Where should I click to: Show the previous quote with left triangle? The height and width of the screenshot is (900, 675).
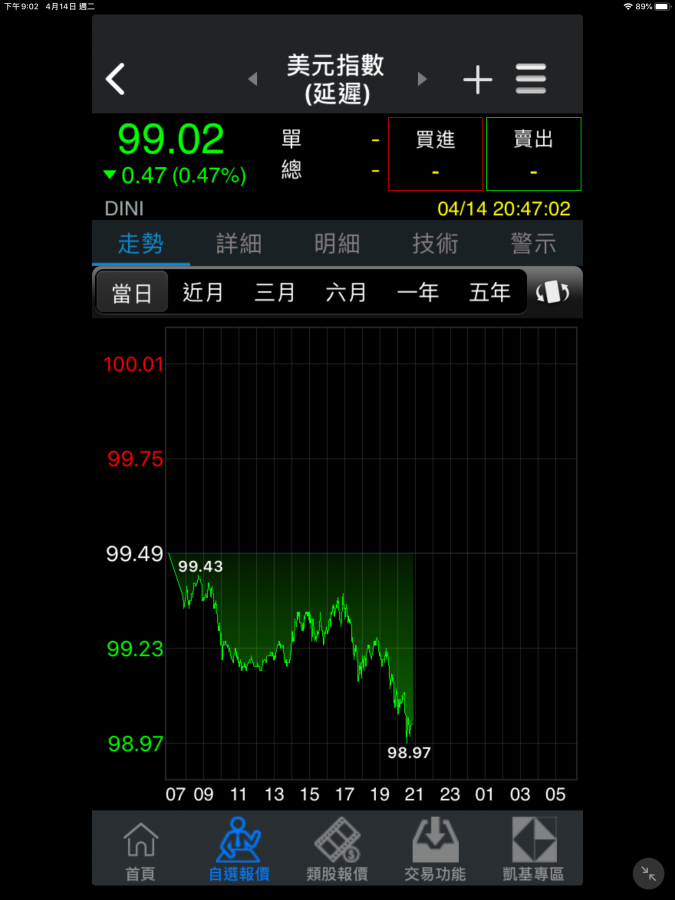point(253,79)
